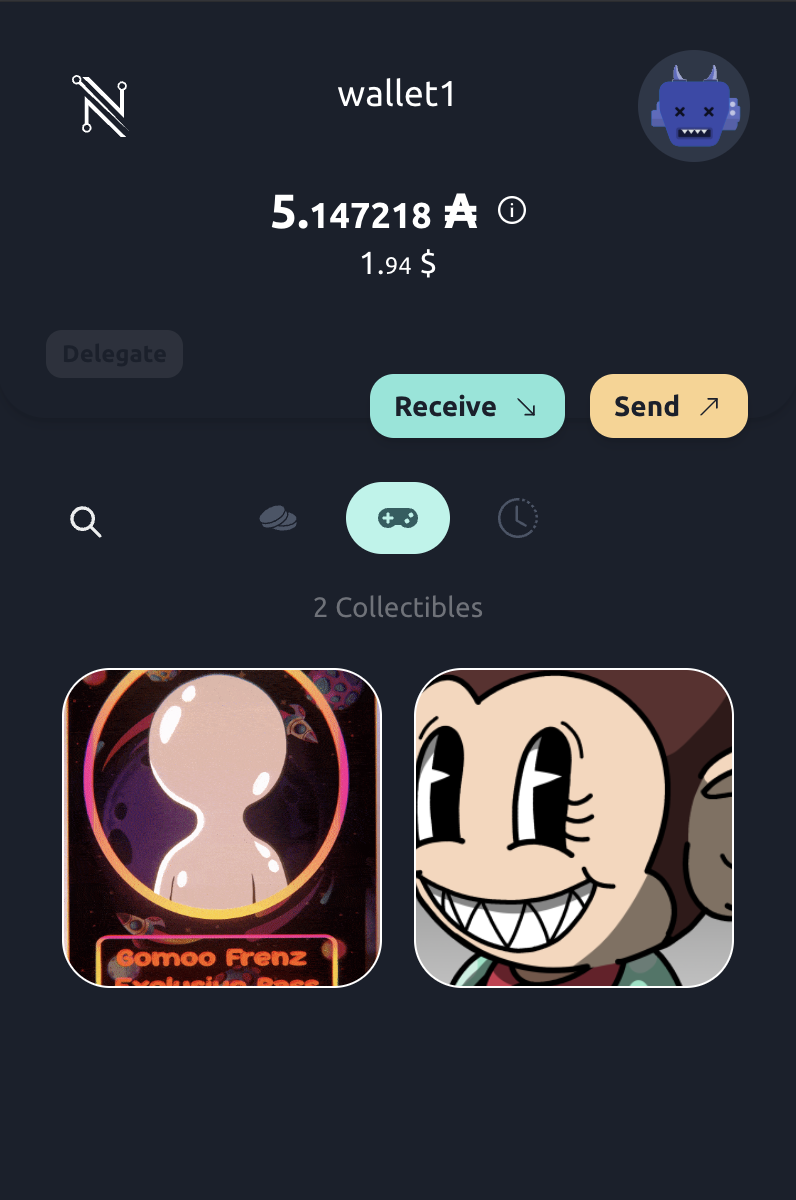Tap the N logo menu icon
Viewport: 796px width, 1200px height.
coord(100,105)
